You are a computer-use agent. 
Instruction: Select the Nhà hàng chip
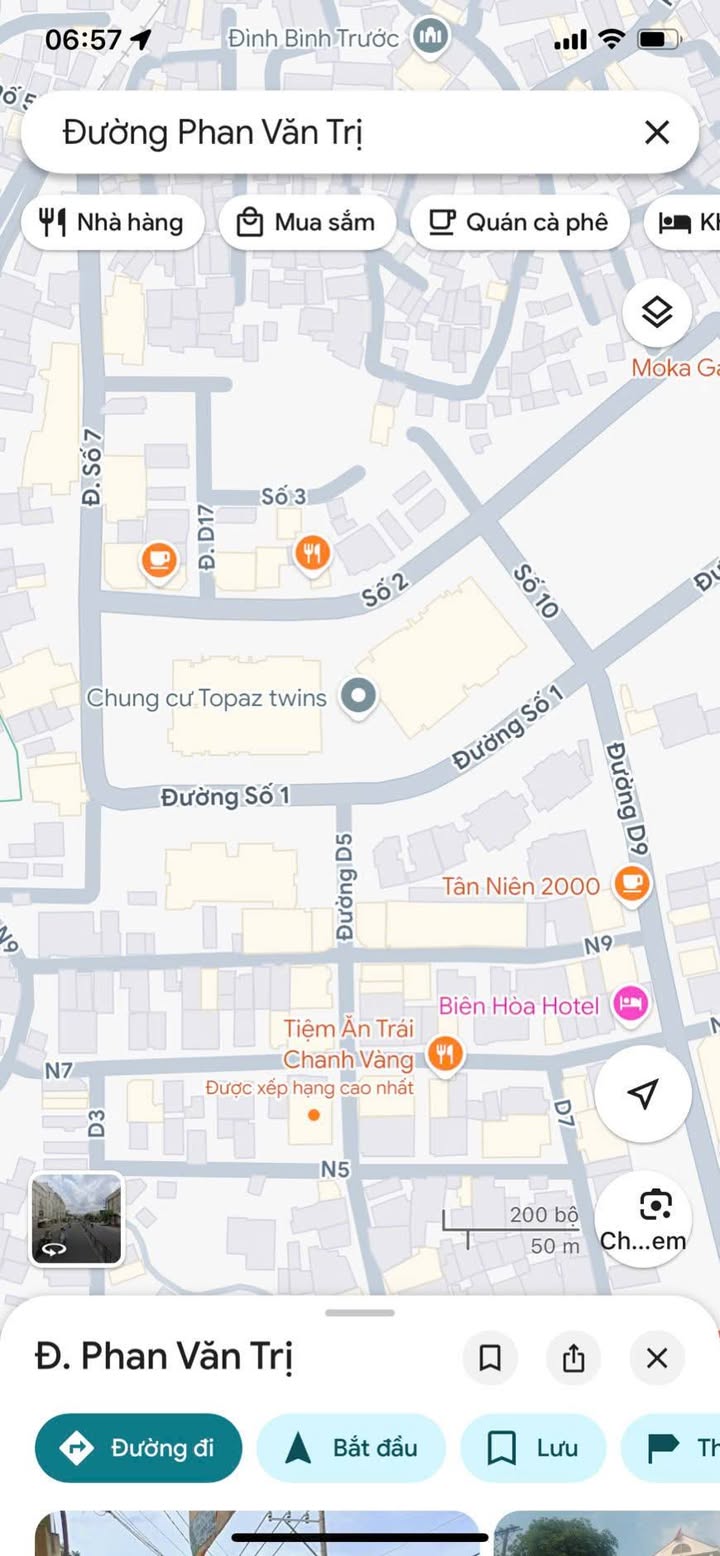[x=112, y=222]
